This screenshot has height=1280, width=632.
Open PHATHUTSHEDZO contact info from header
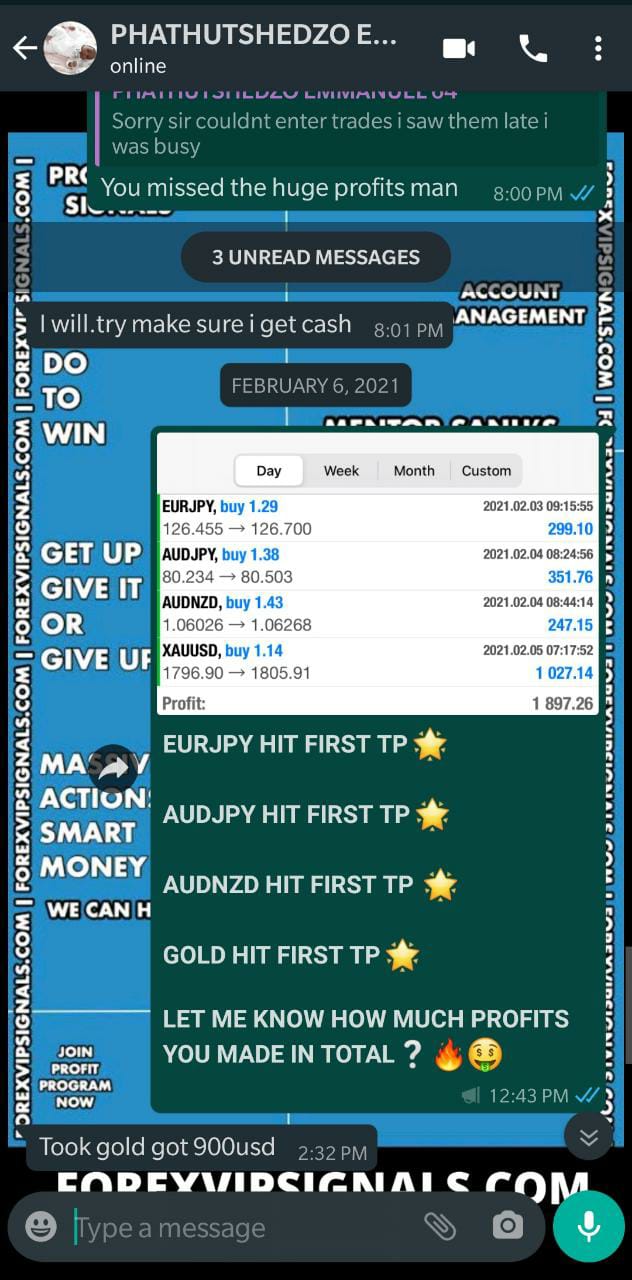coord(254,48)
